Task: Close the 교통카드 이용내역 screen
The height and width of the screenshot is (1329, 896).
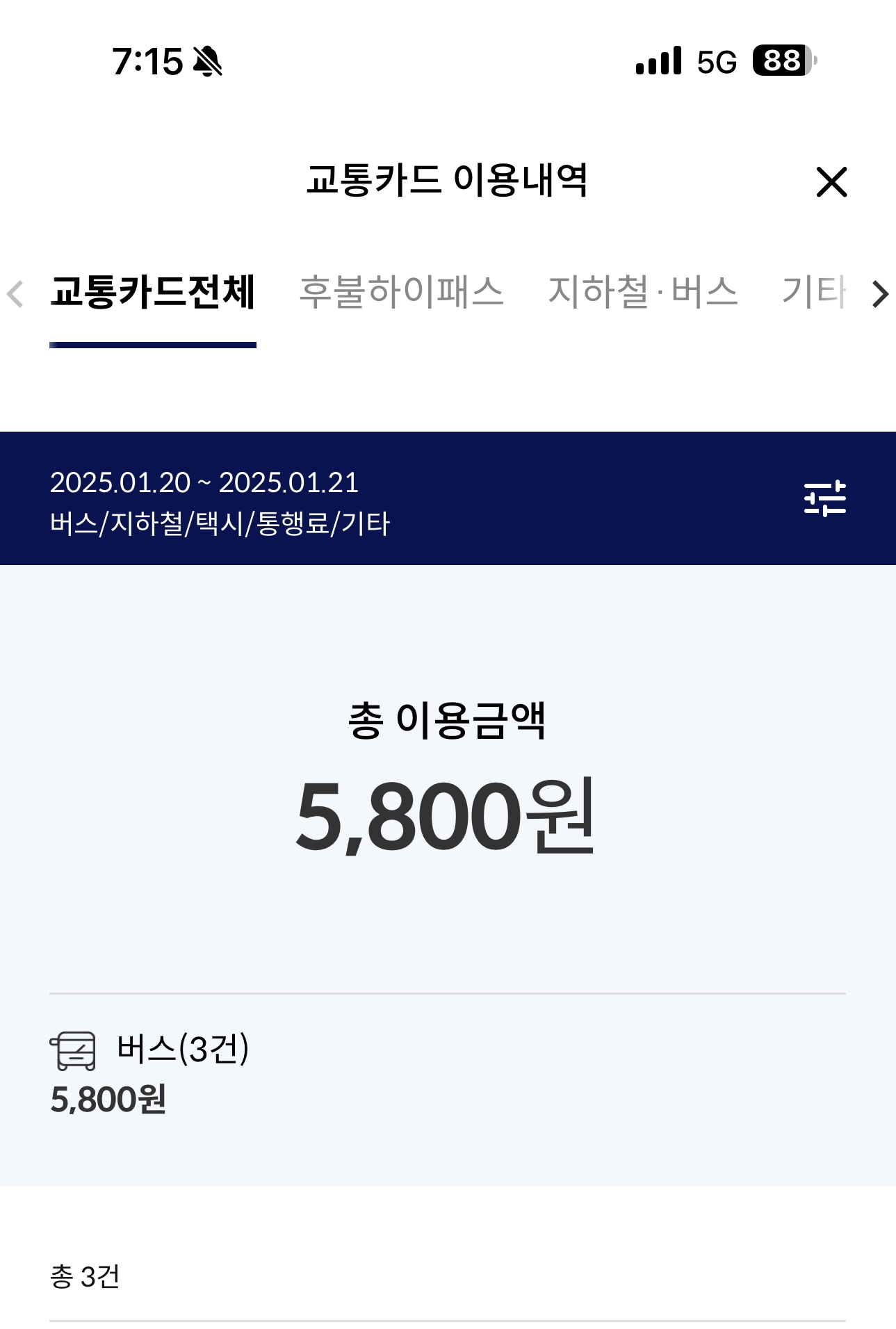Action: pos(831,182)
